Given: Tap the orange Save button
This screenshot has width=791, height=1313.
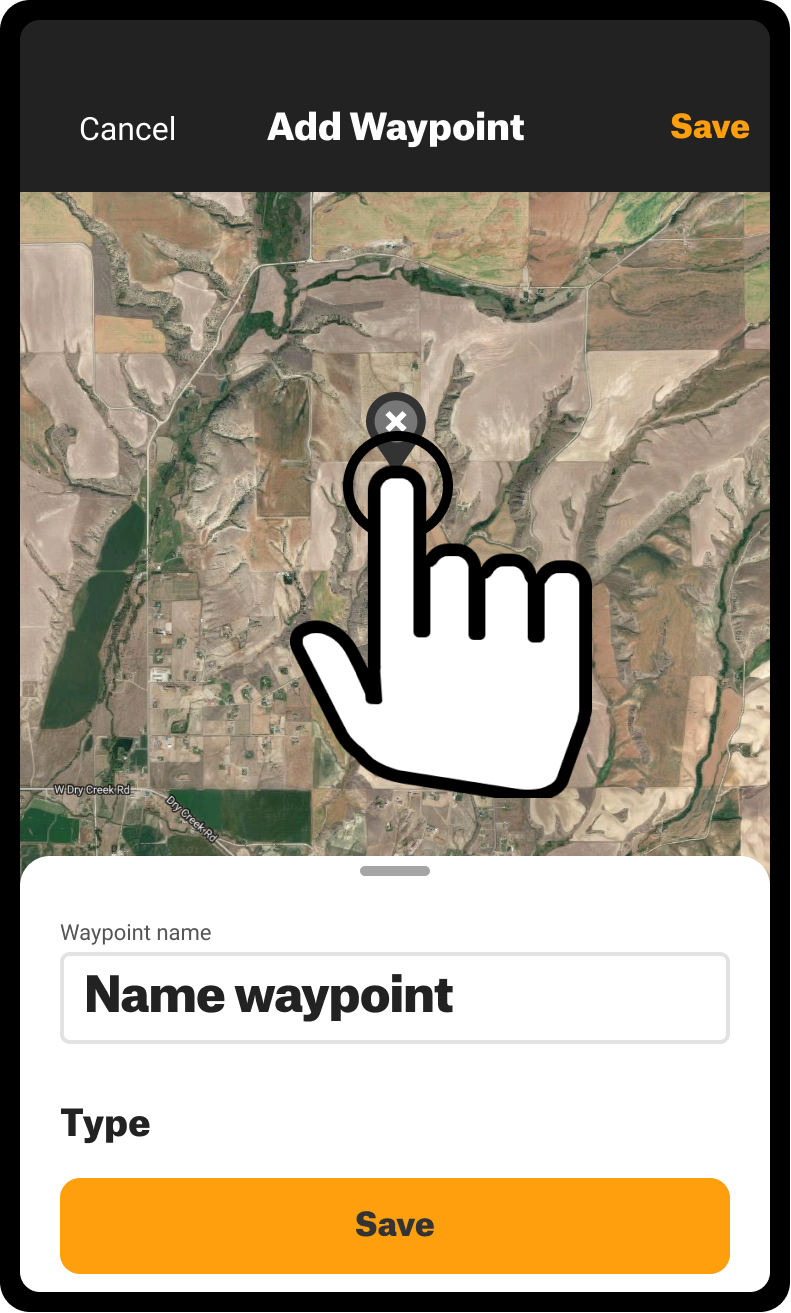Looking at the screenshot, I should click(x=395, y=1225).
